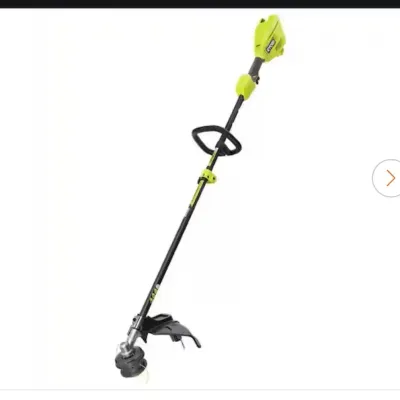
Task: Show the next product image
Action: coord(388,178)
